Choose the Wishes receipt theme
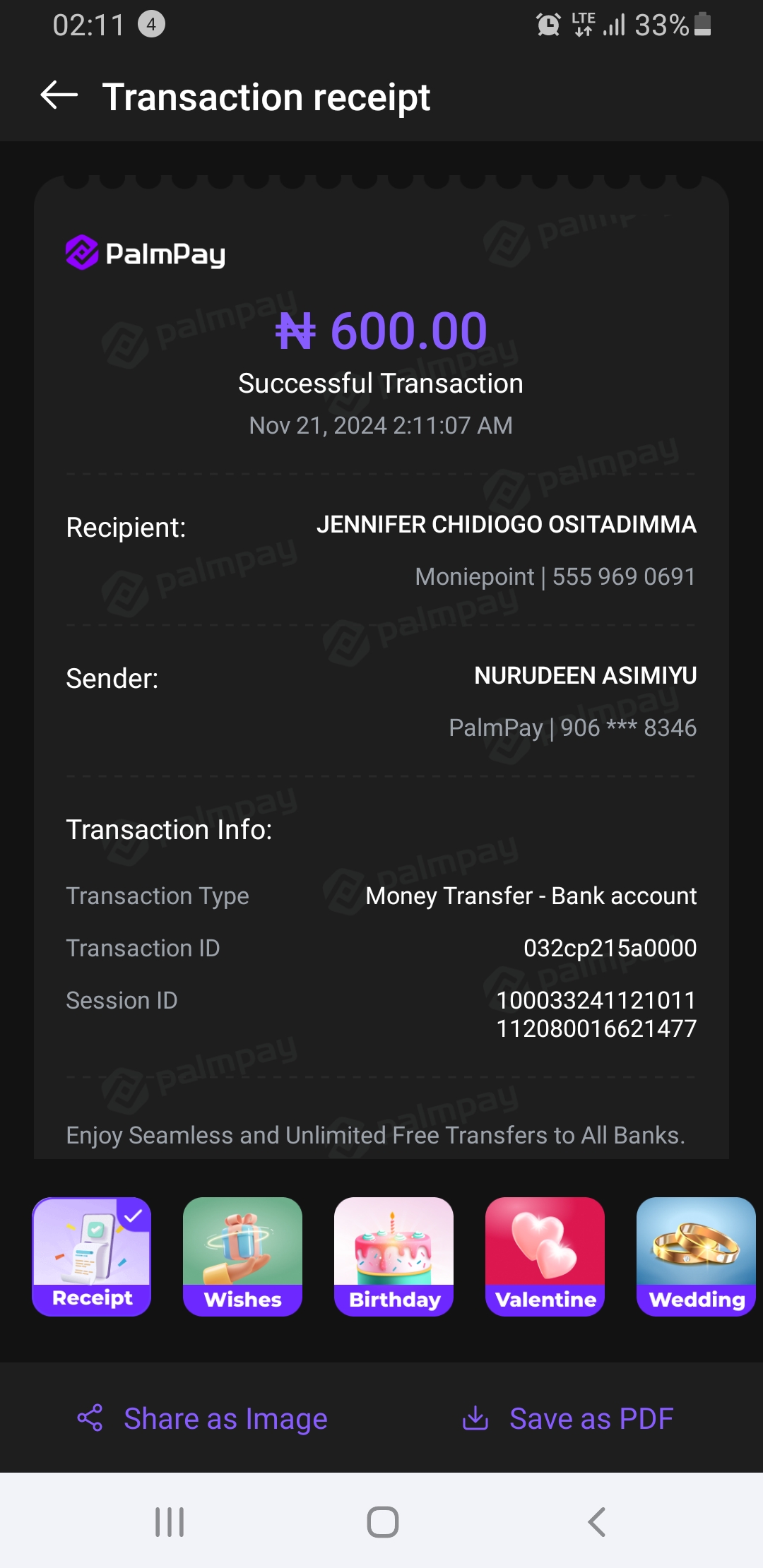The height and width of the screenshot is (1568, 763). pyautogui.click(x=242, y=1256)
